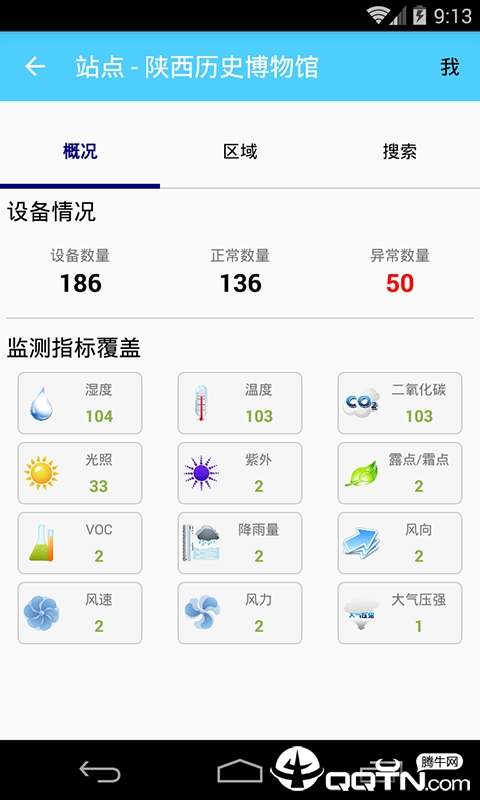The image size is (480, 800).
Task: Open the VOC indicator card
Action: (x=80, y=543)
